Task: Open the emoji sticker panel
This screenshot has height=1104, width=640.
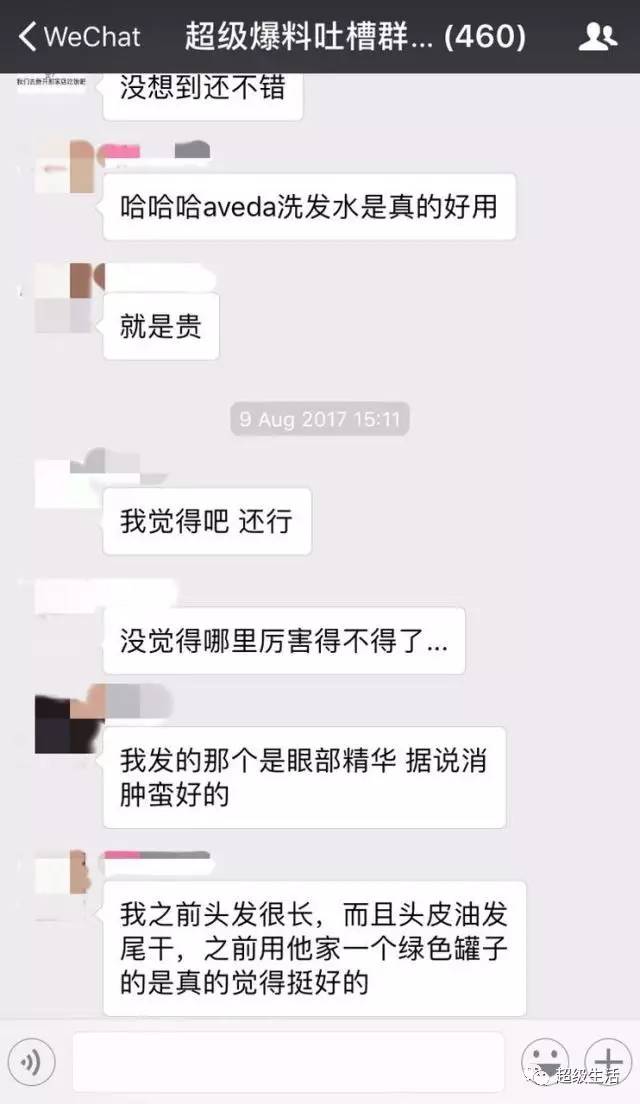Action: (545, 1060)
